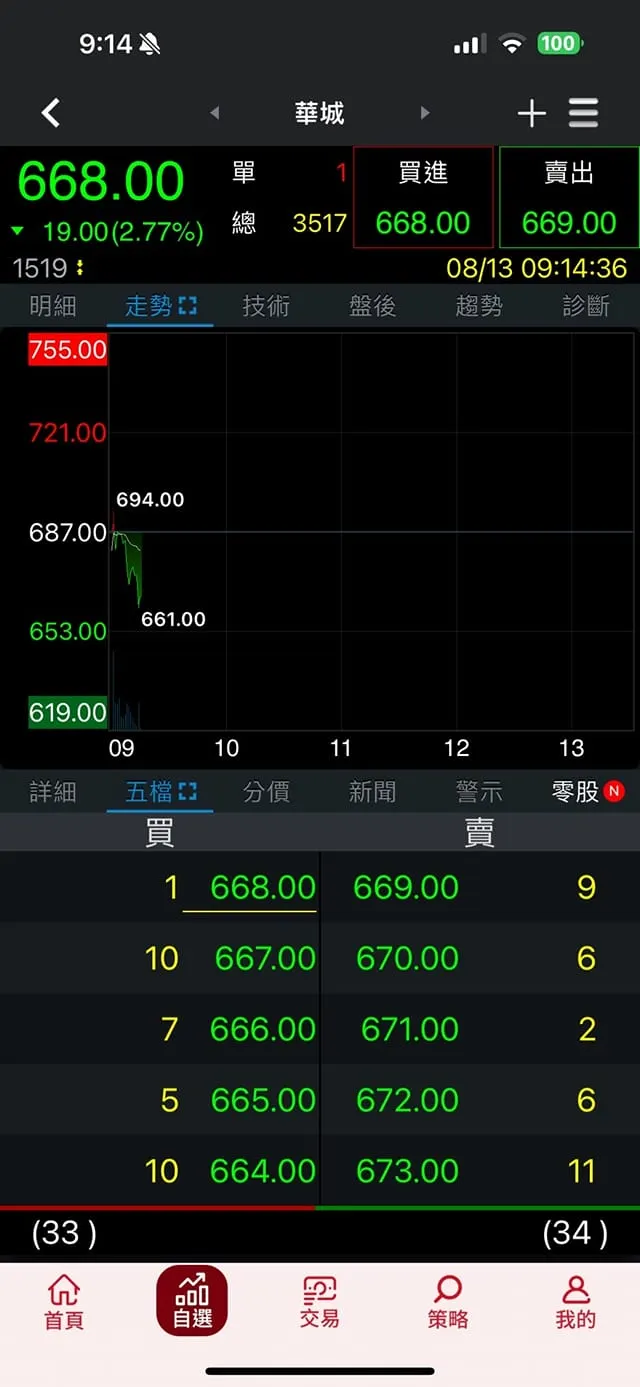This screenshot has height=1387, width=640.
Task: Go to 首頁 home in bottom bar
Action: coord(64,1301)
